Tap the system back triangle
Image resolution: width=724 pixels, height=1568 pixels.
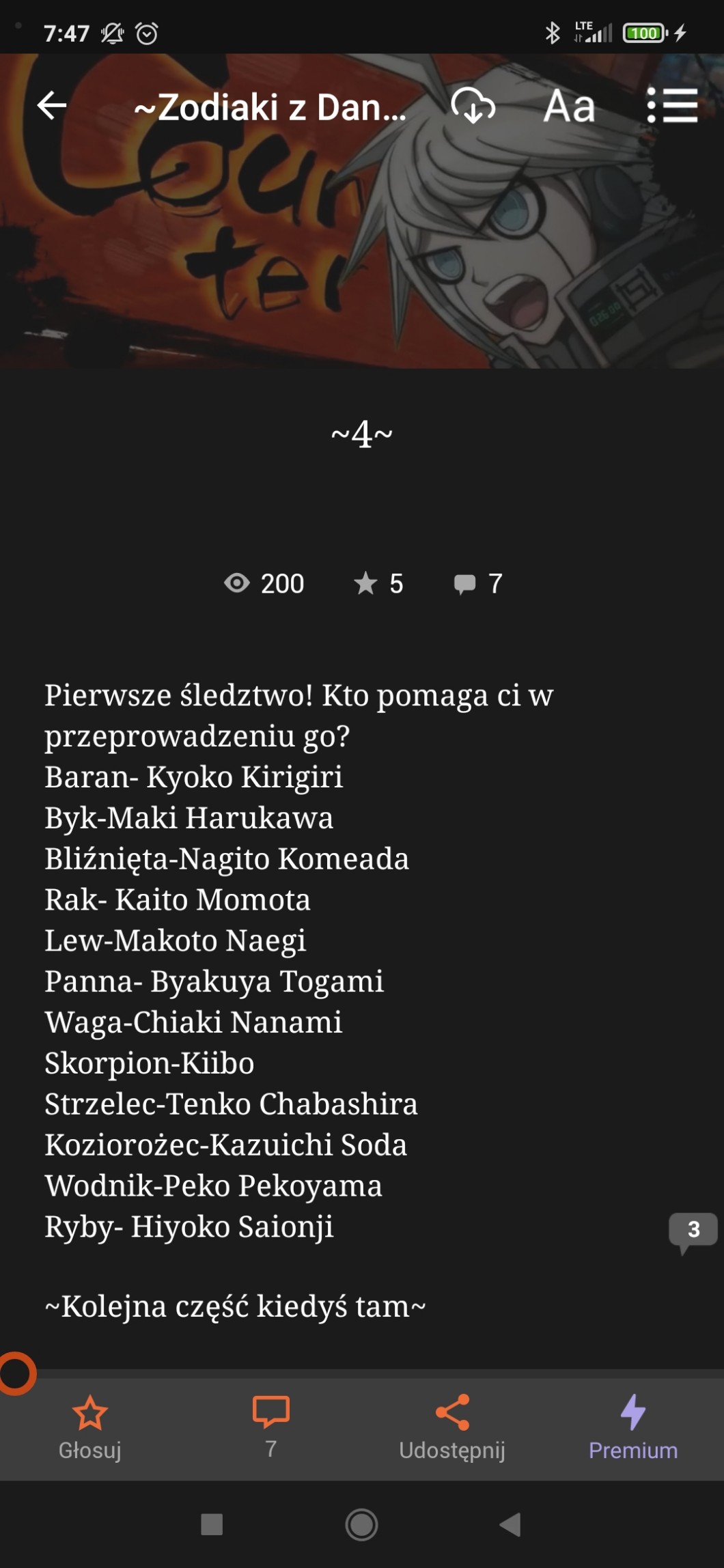point(510,1524)
